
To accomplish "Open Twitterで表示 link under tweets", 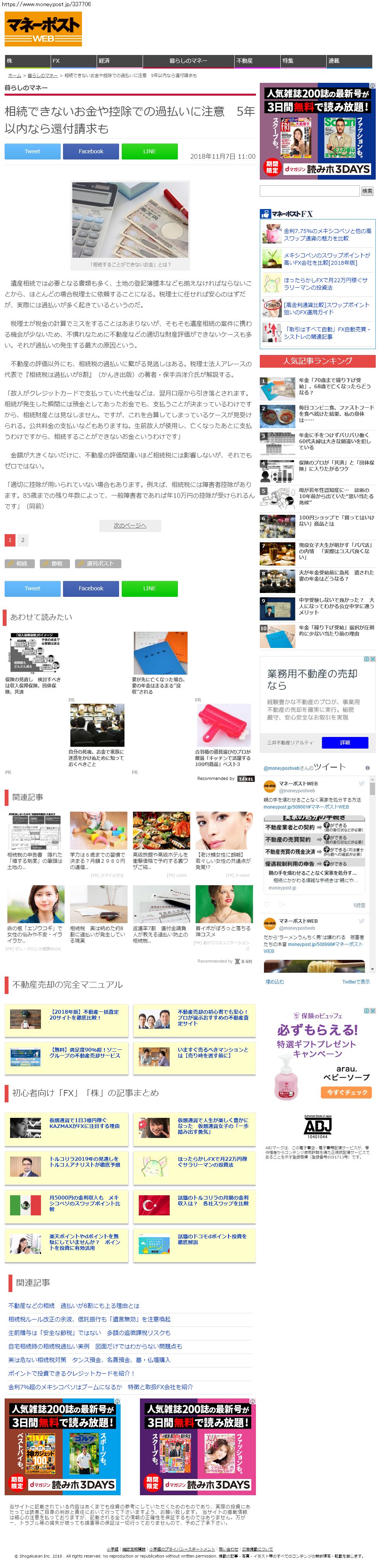I will click(x=355, y=981).
